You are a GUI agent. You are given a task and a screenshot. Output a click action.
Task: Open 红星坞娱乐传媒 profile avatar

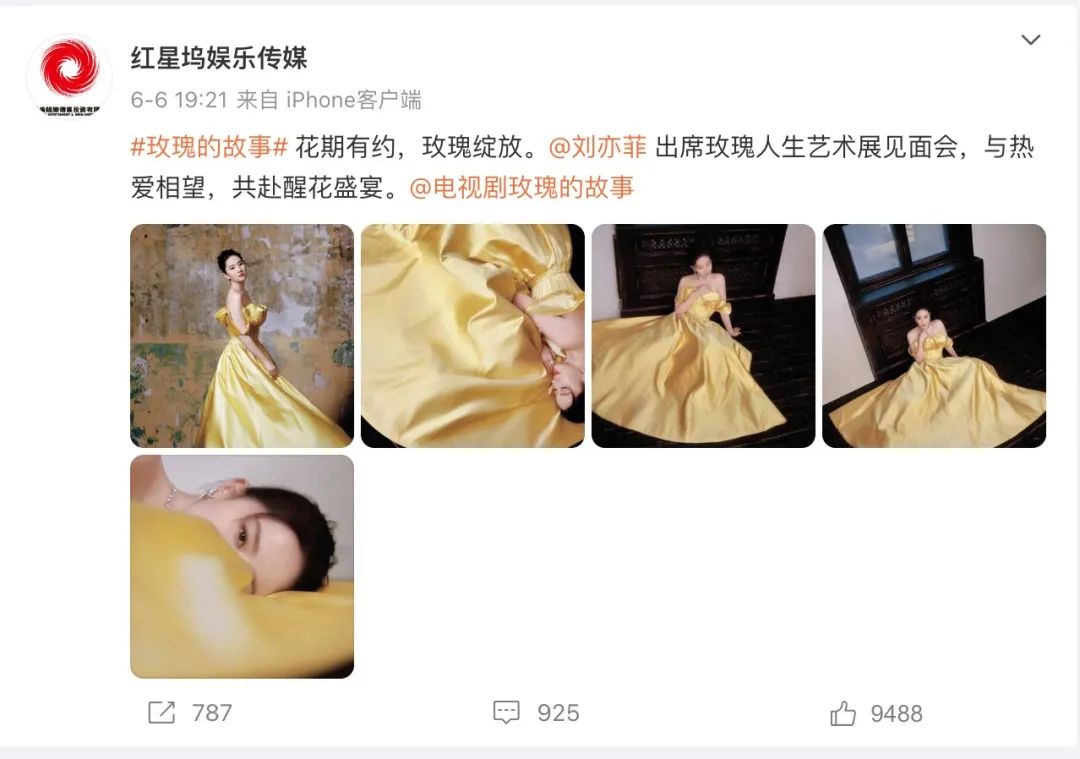[69, 76]
